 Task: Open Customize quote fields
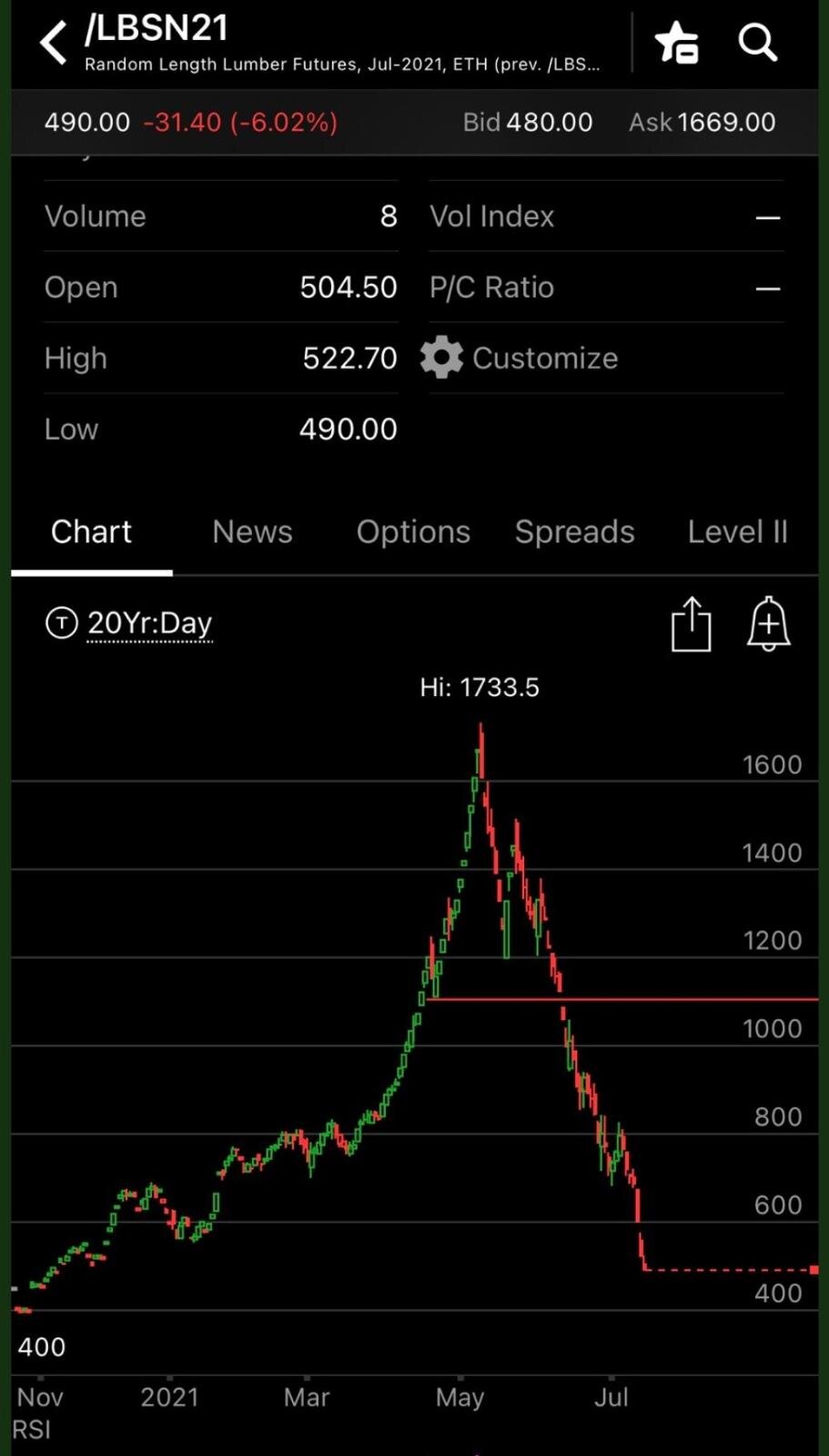tap(520, 358)
